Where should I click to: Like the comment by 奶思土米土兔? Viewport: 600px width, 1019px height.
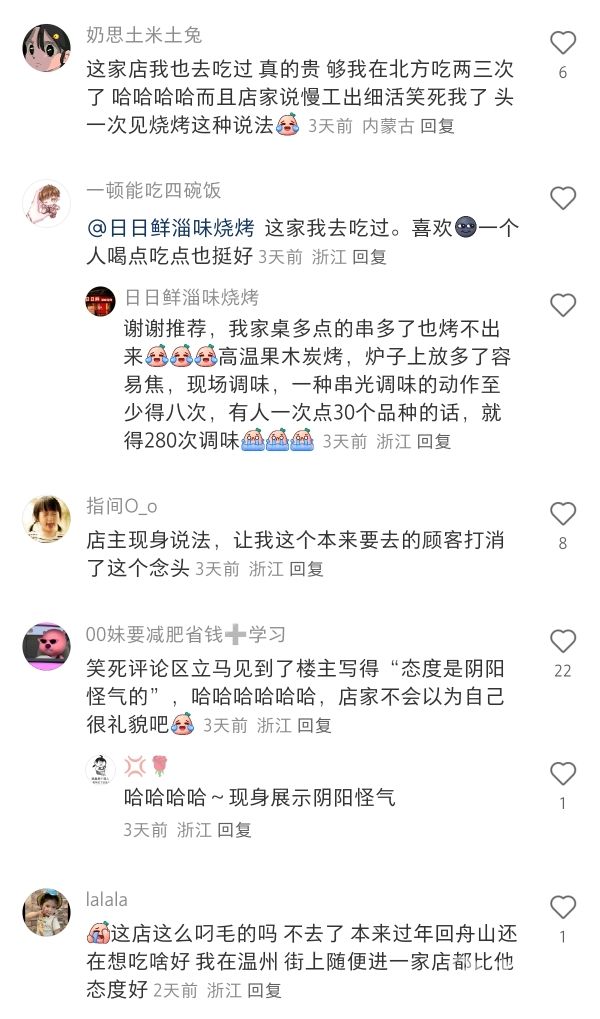click(563, 43)
